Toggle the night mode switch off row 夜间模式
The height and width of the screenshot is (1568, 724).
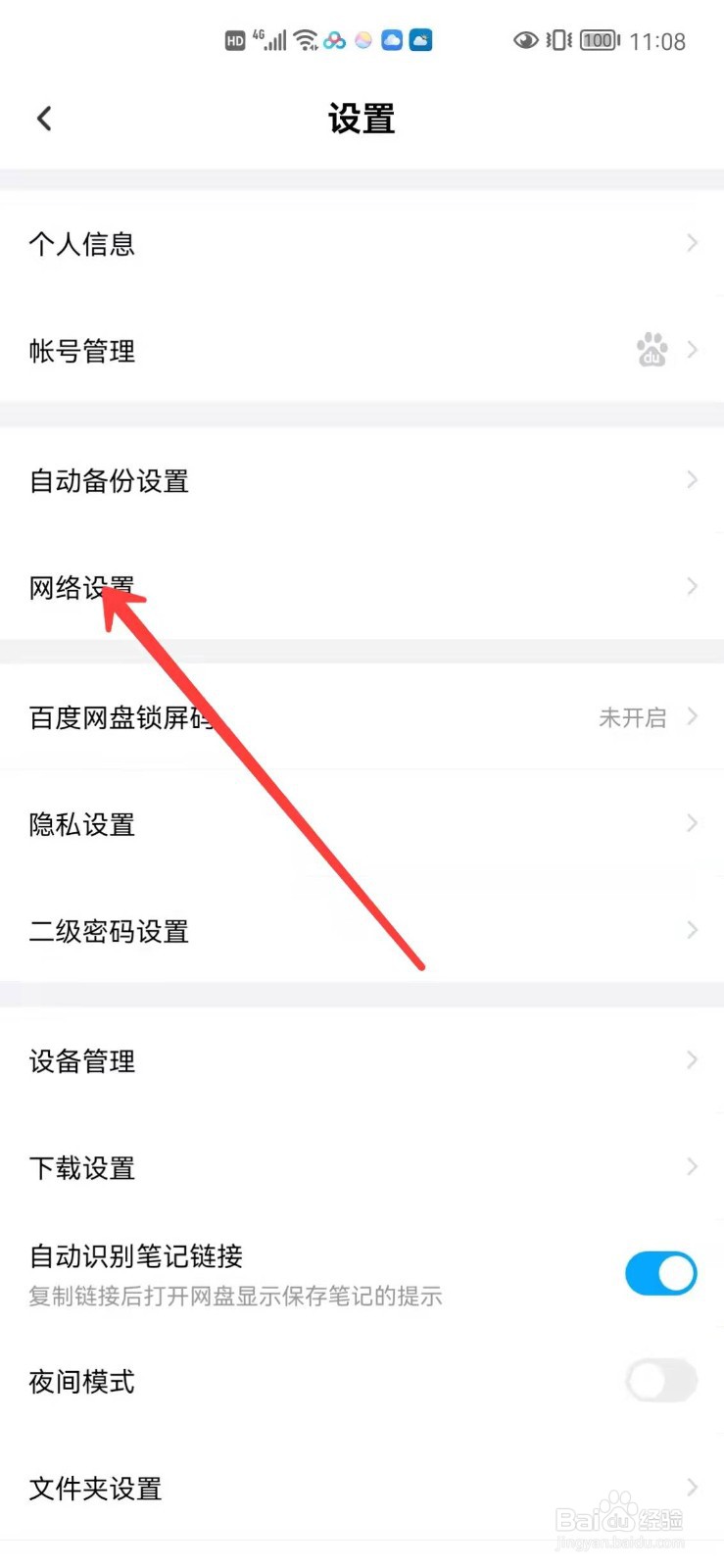pyautogui.click(x=660, y=1382)
